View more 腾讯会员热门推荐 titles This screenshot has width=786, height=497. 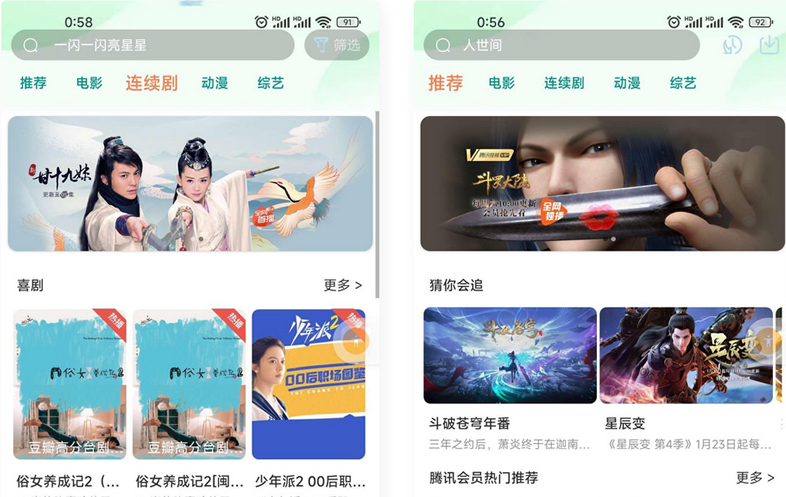coord(755,477)
